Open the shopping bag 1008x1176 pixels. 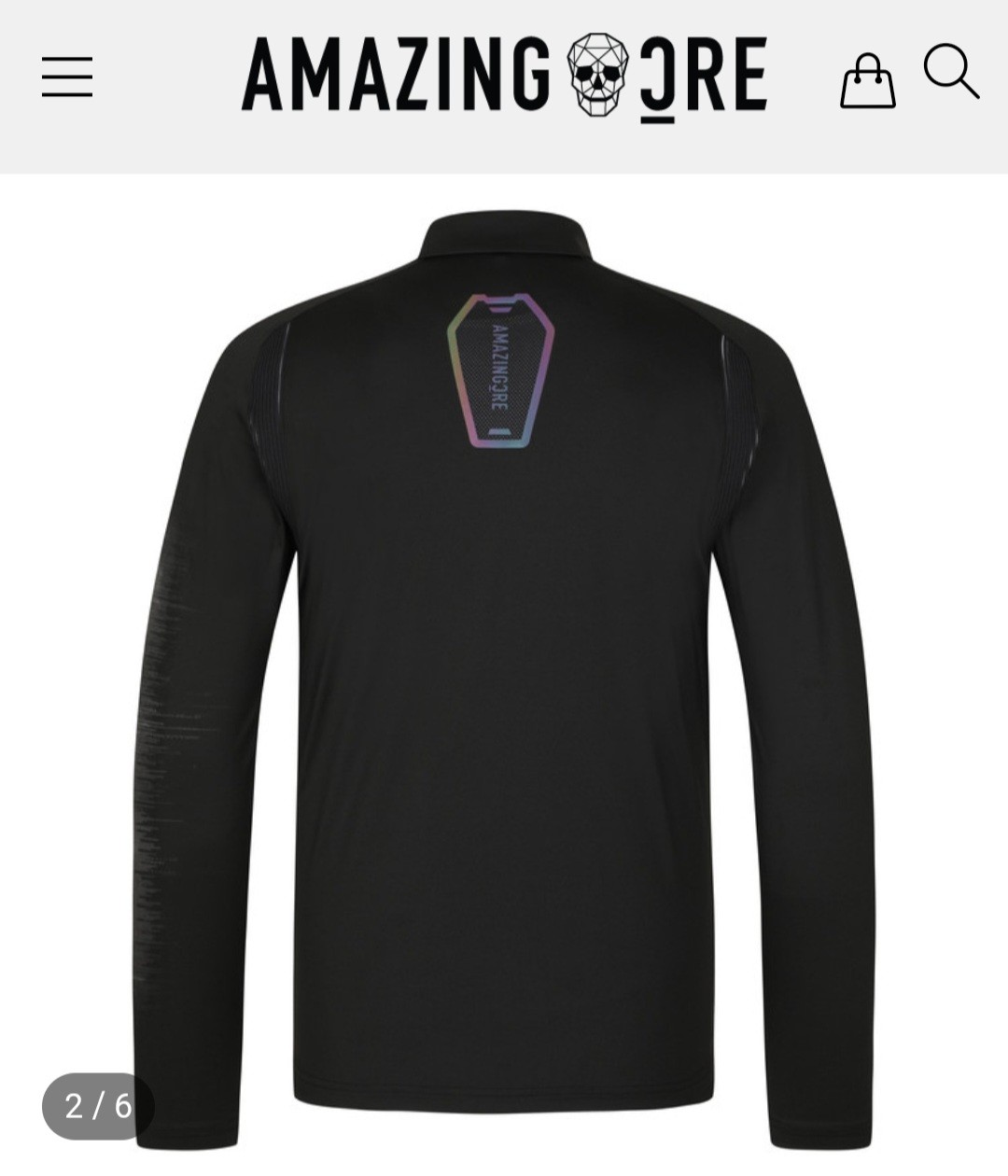(x=867, y=81)
